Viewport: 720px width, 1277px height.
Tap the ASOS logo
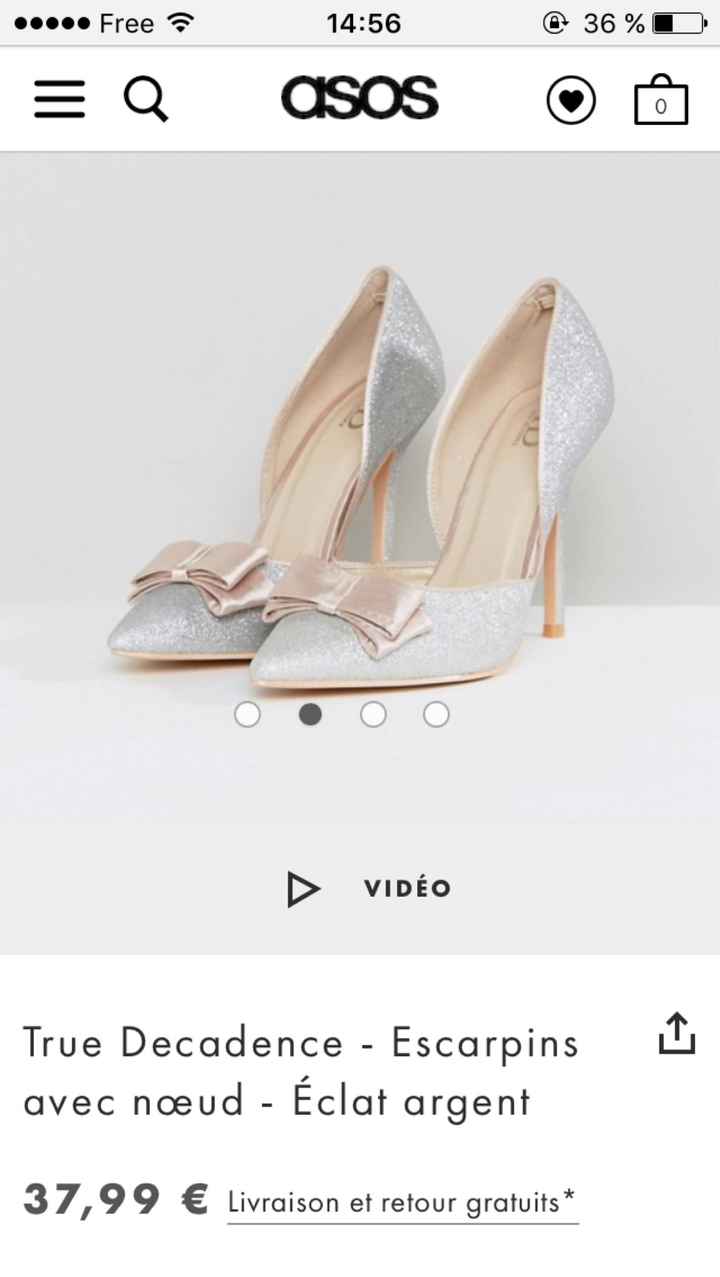[360, 97]
